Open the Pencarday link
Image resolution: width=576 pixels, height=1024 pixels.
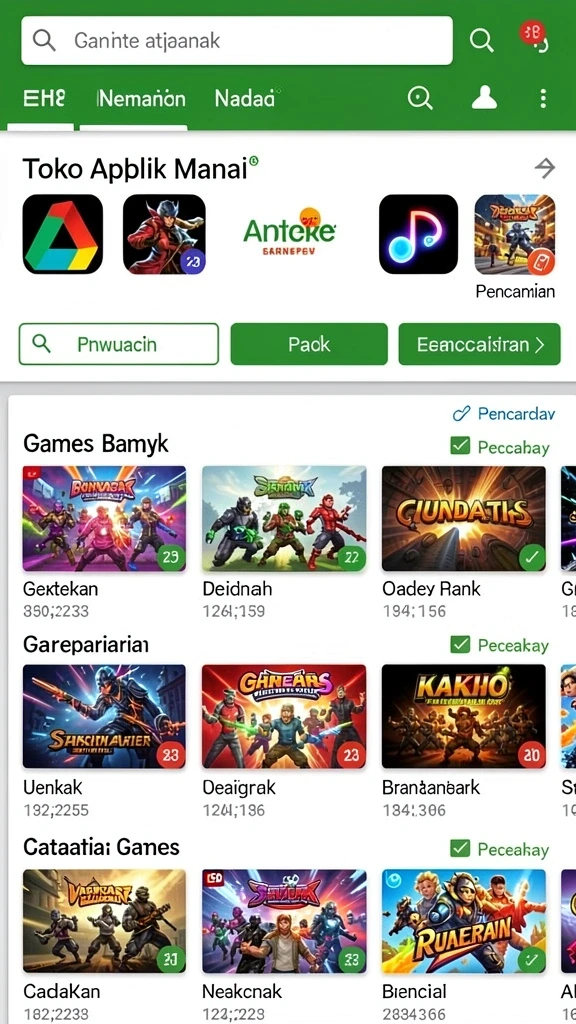504,413
